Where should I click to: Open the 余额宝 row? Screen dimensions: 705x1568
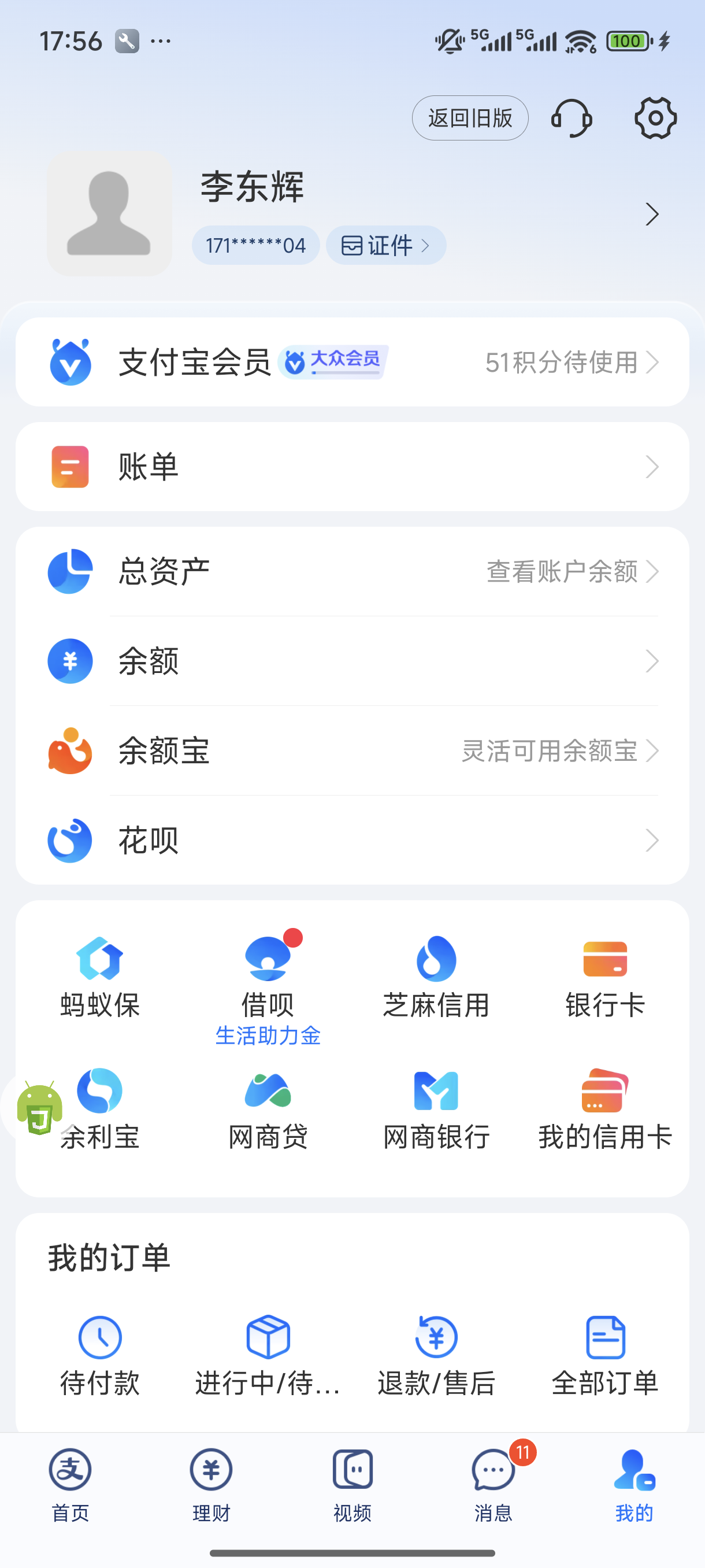[352, 750]
